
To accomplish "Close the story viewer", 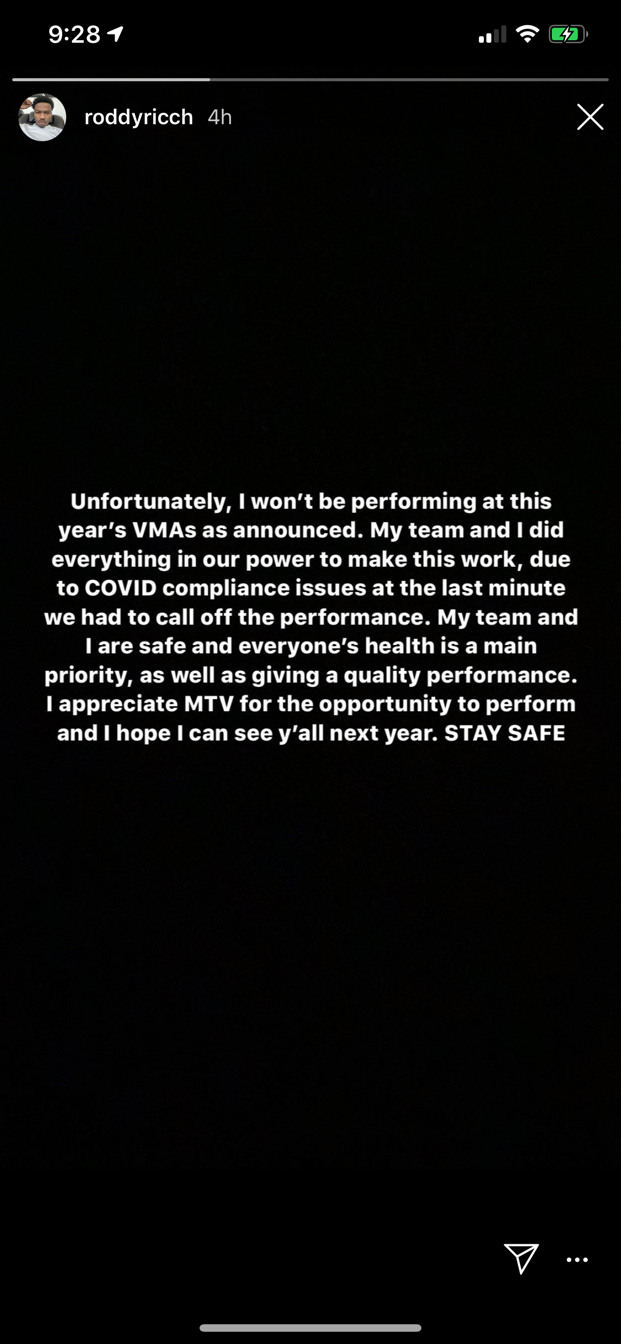I will pos(590,118).
